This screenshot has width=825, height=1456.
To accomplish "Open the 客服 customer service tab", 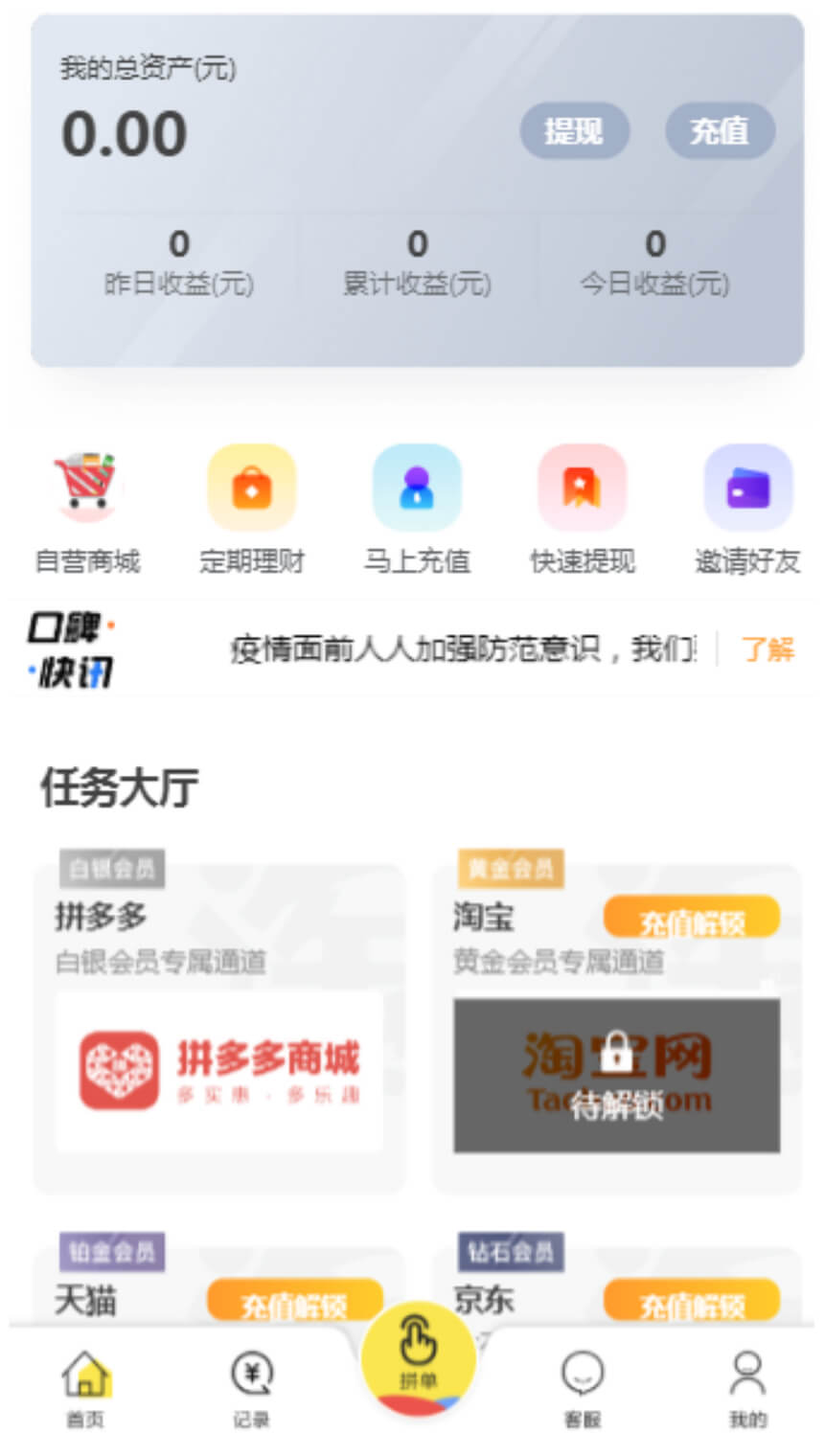I will tap(582, 1387).
